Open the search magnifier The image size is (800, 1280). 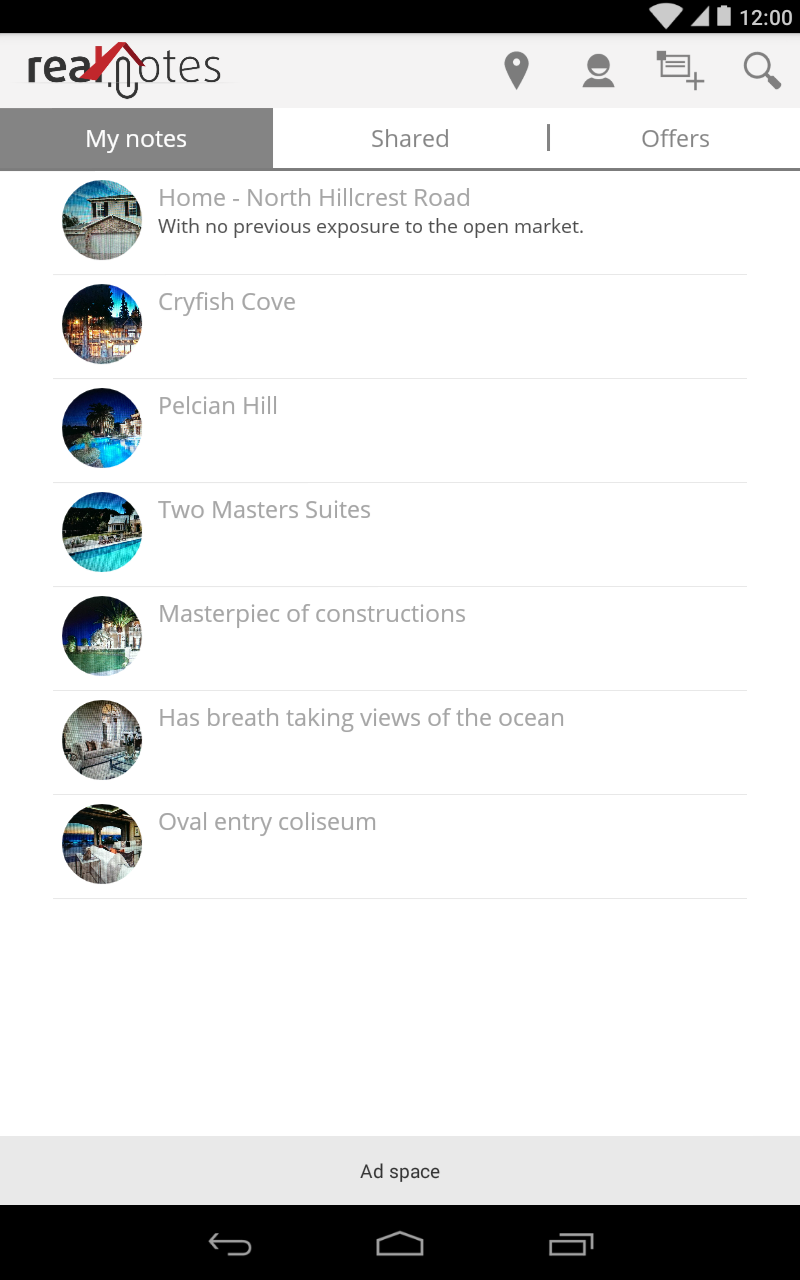(x=761, y=71)
